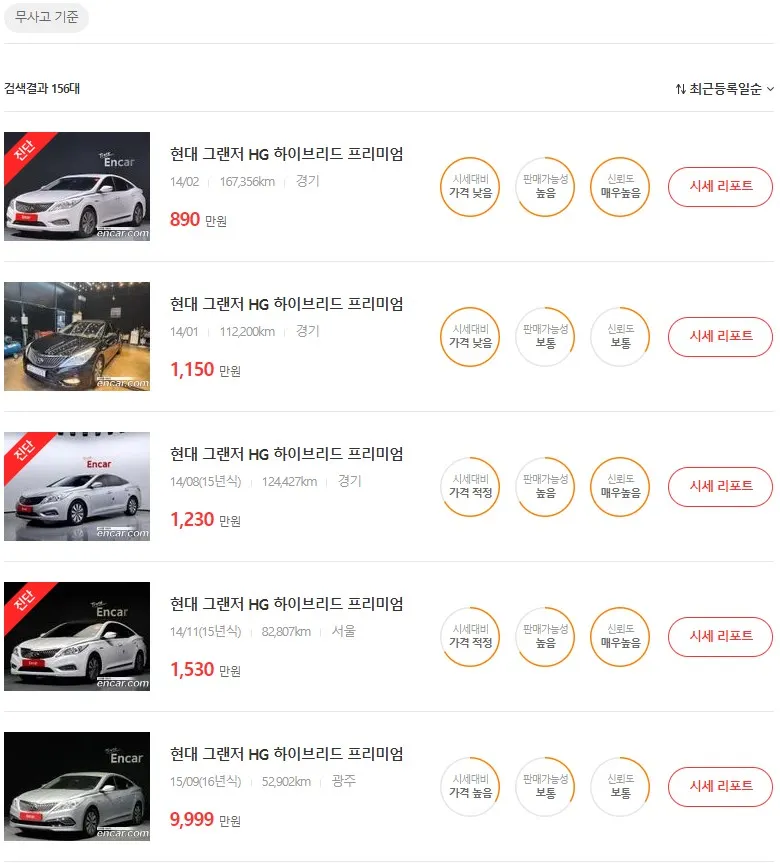Toggle the 판매가능성 높음 circle on fourth listing

tap(545, 637)
